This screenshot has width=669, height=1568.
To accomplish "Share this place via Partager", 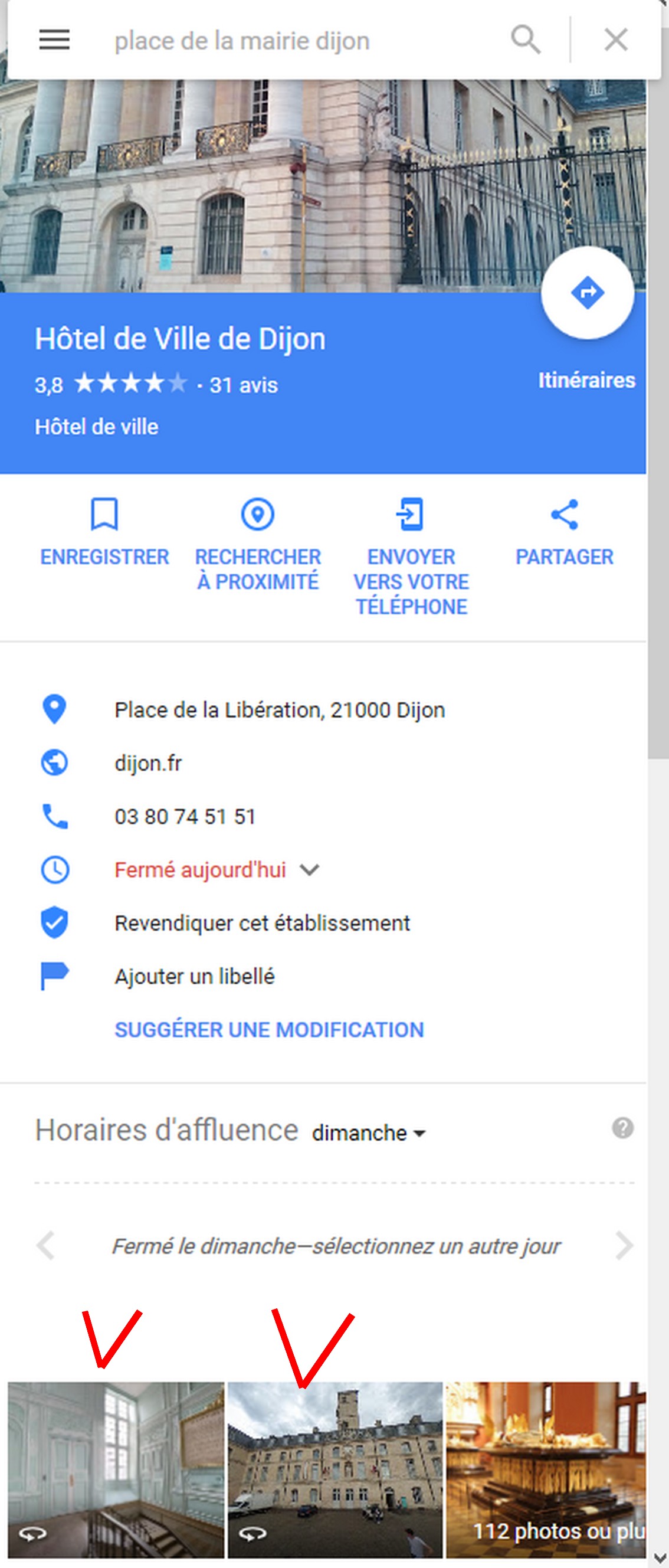I will click(x=565, y=529).
